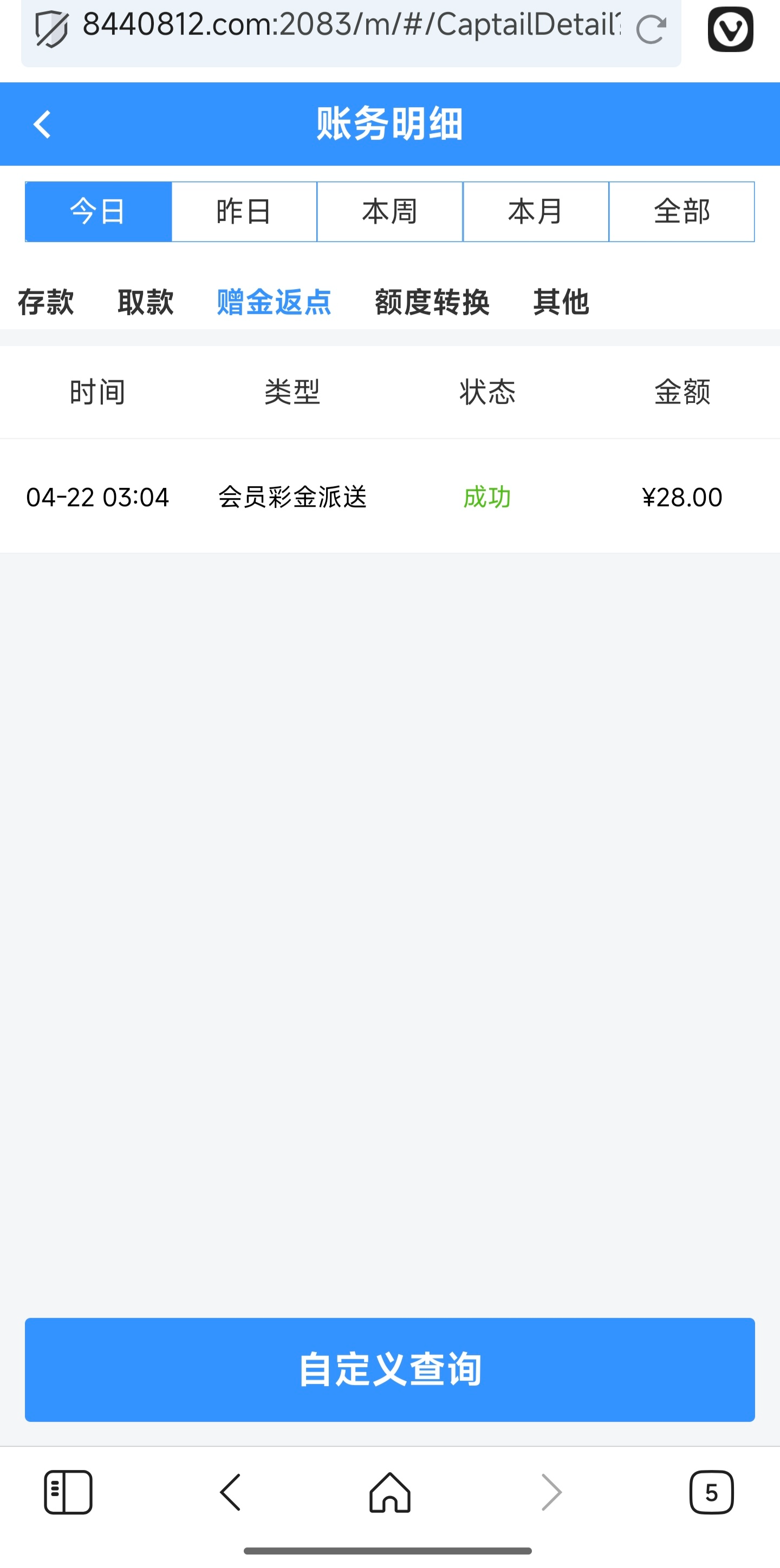Viewport: 780px width, 1568px height.
Task: Select the 今日 date filter
Action: coord(98,212)
